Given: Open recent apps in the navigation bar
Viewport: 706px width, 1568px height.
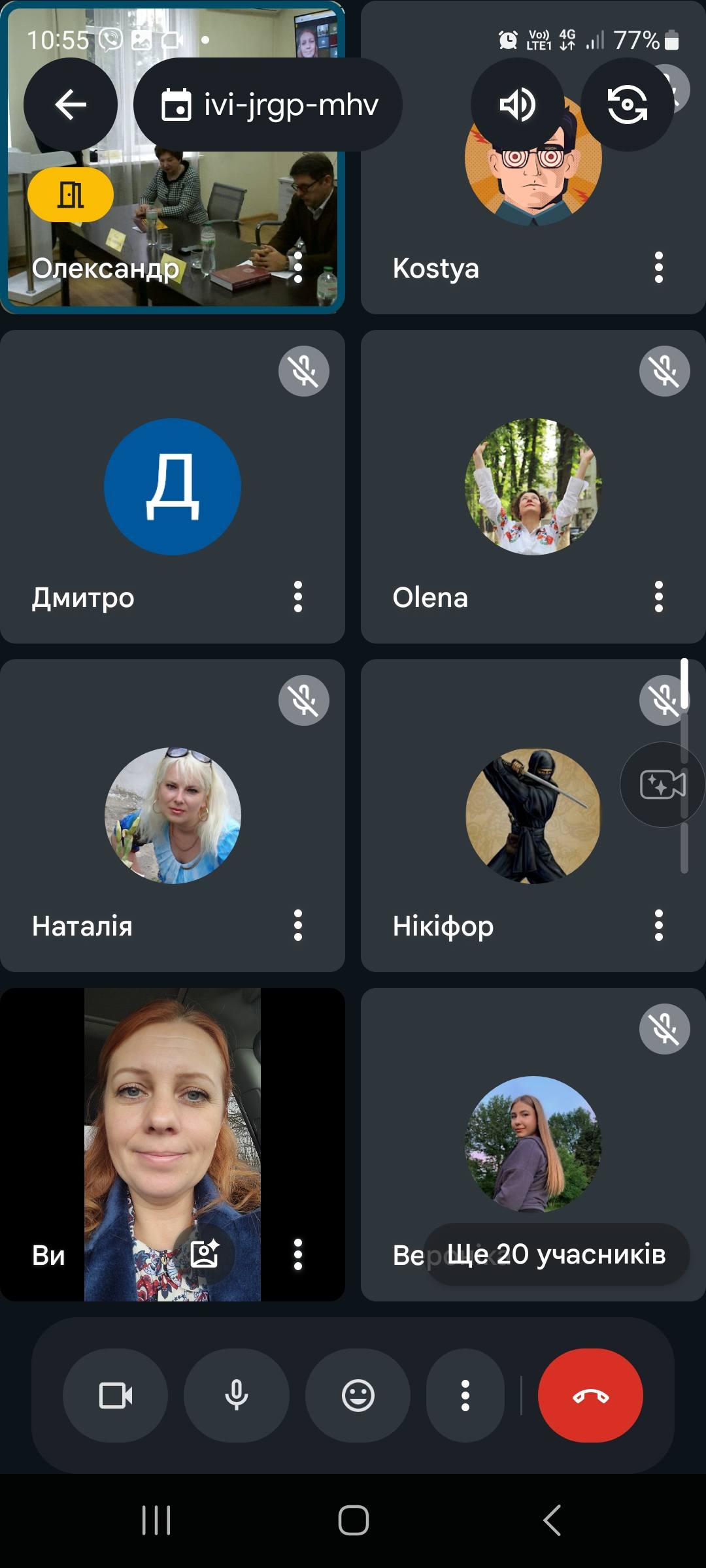Looking at the screenshot, I should pos(156,1520).
